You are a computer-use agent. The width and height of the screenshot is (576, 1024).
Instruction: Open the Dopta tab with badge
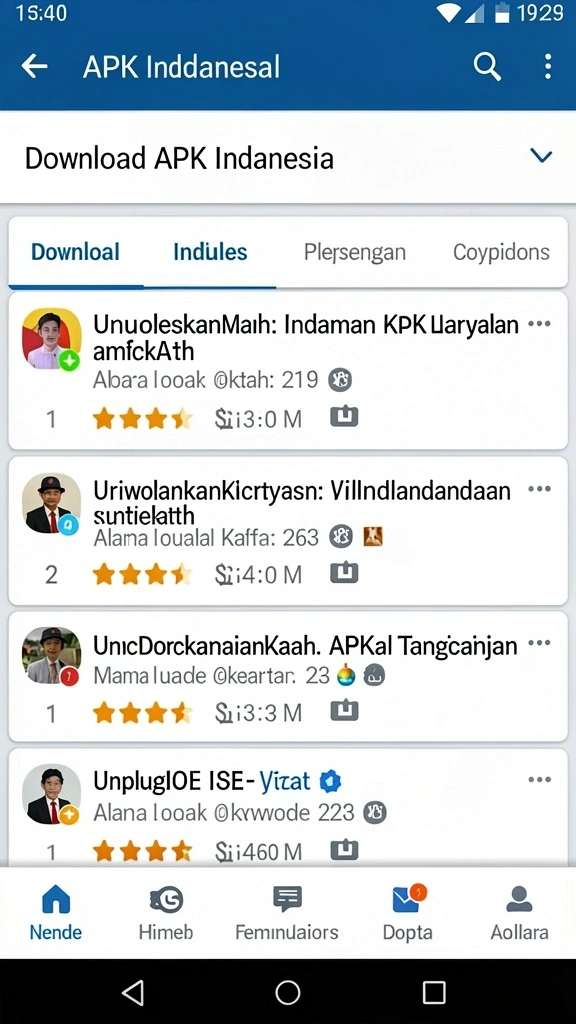(x=408, y=914)
